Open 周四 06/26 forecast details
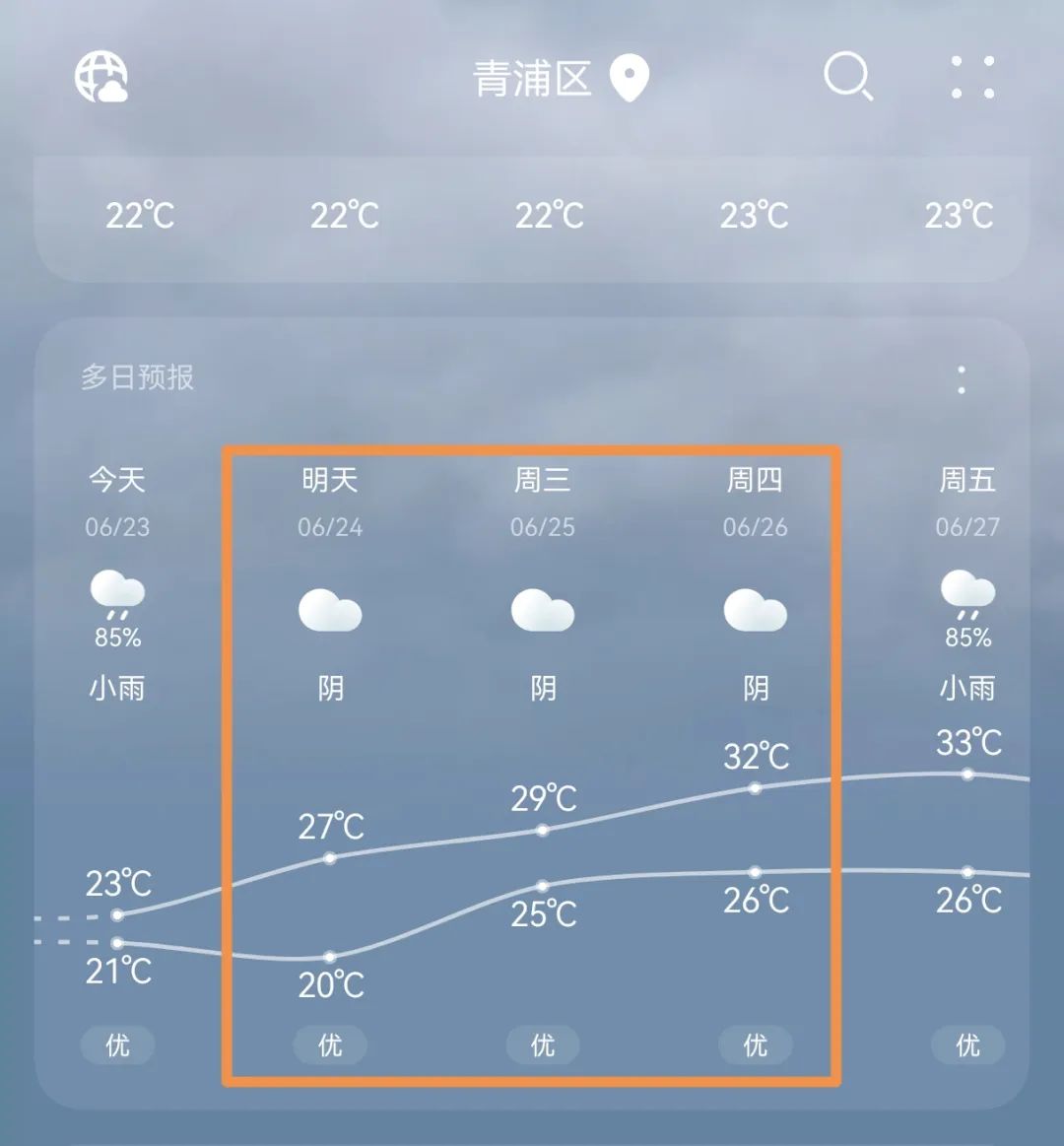Viewport: 1064px width, 1146px height. click(755, 591)
